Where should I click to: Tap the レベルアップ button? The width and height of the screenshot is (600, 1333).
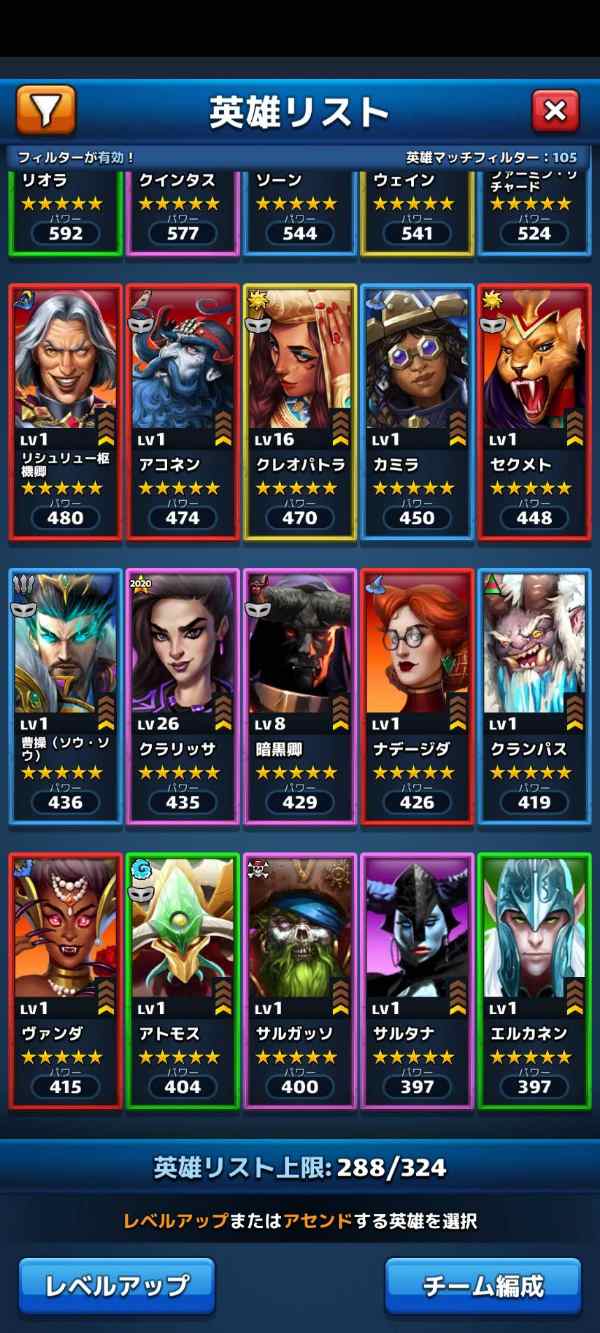click(x=116, y=1284)
